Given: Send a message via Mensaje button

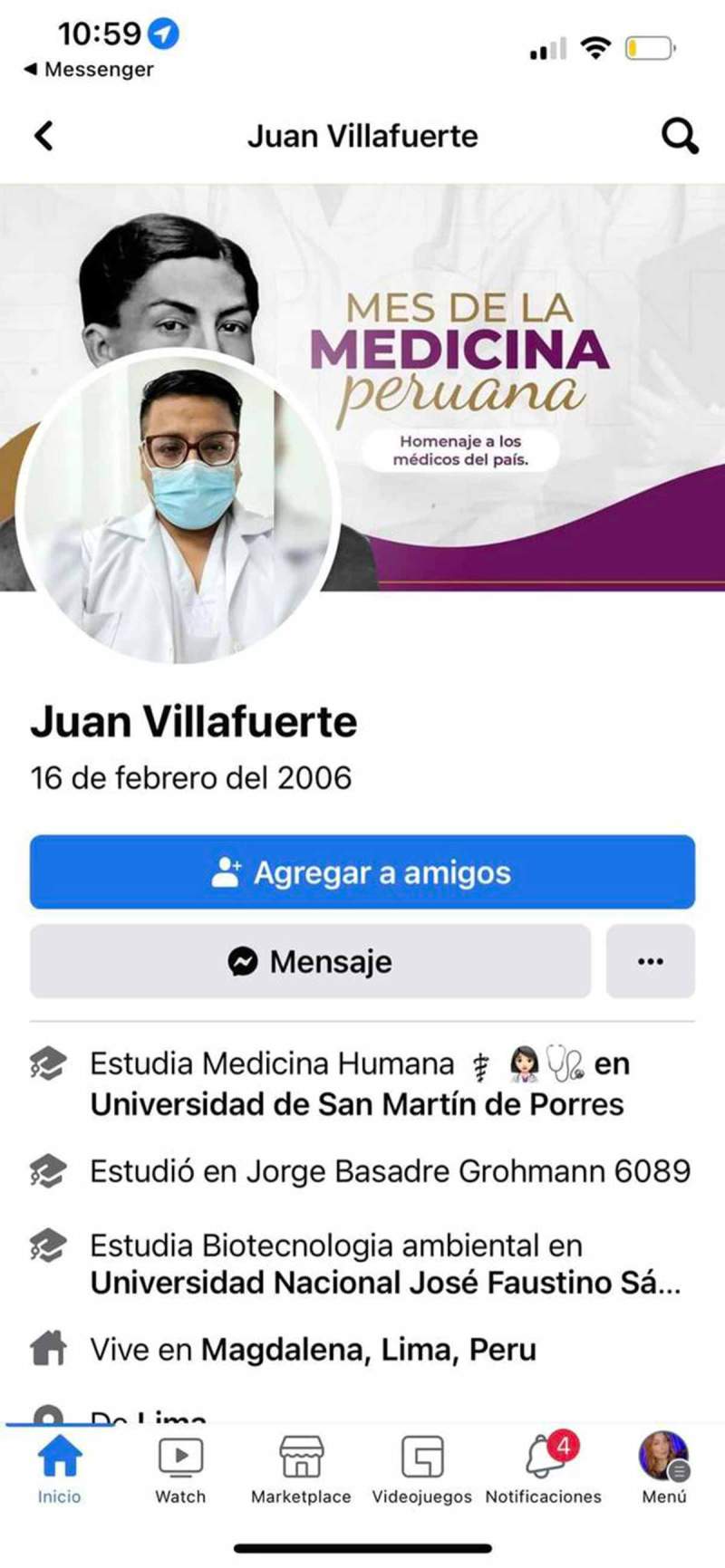Looking at the screenshot, I should coord(310,961).
